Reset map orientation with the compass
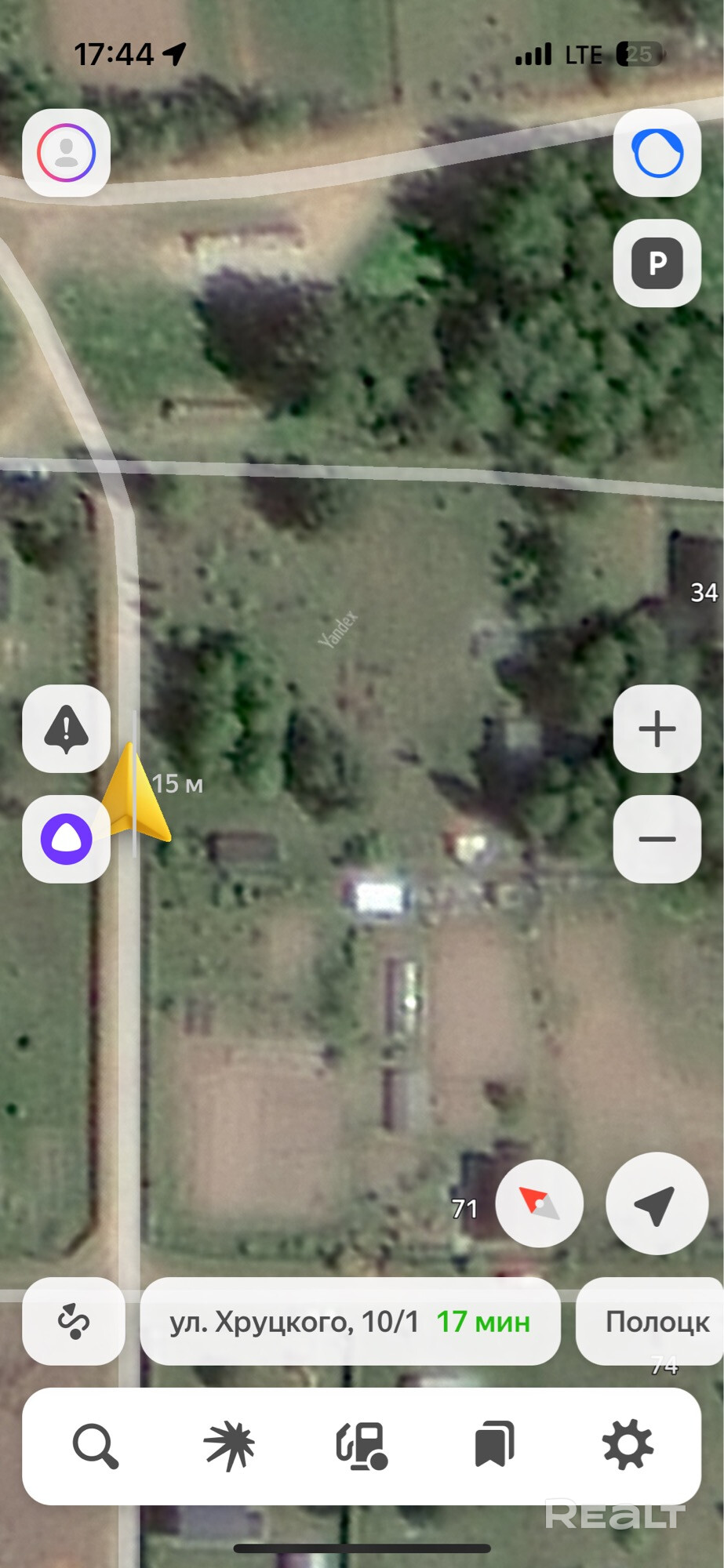Viewport: 724px width, 1568px height. click(540, 1203)
